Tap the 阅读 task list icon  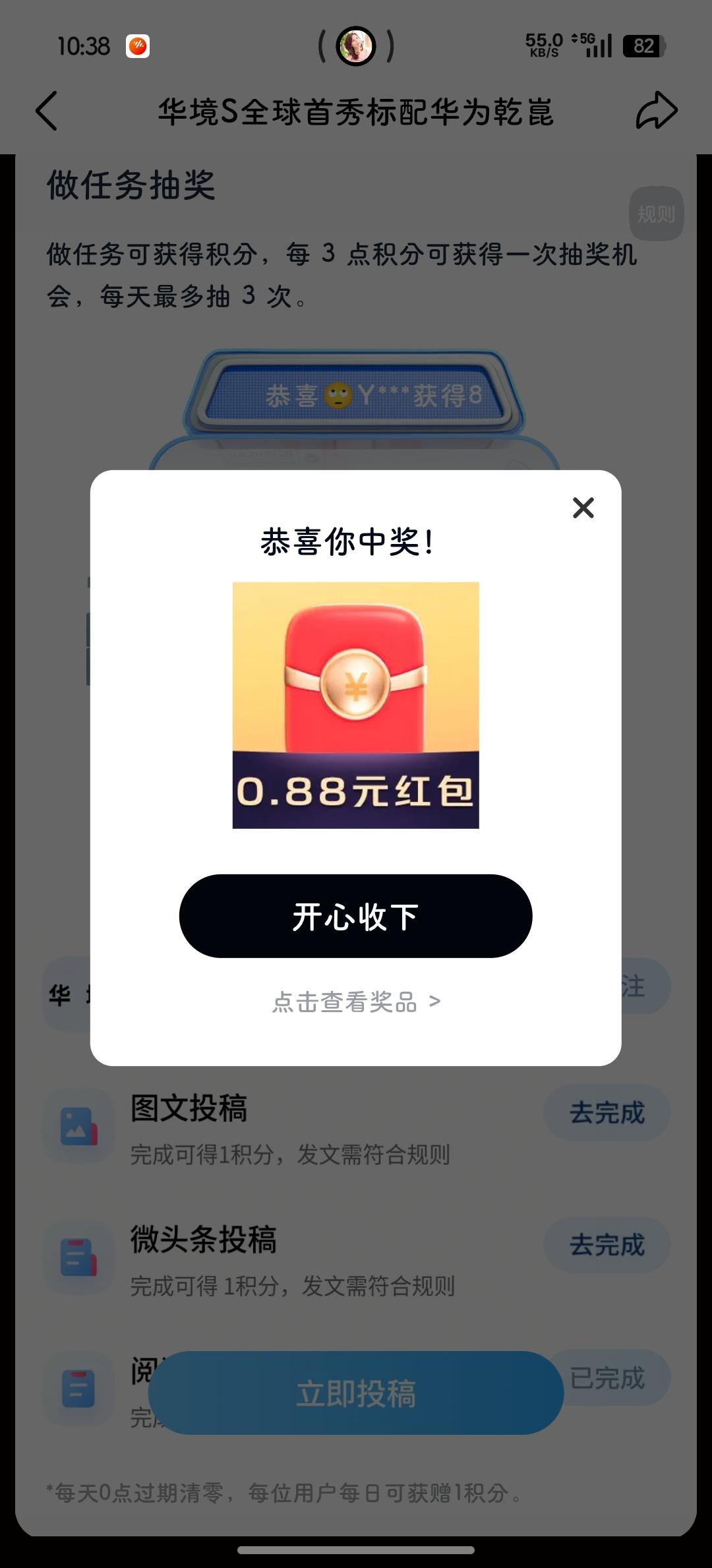coord(78,1388)
